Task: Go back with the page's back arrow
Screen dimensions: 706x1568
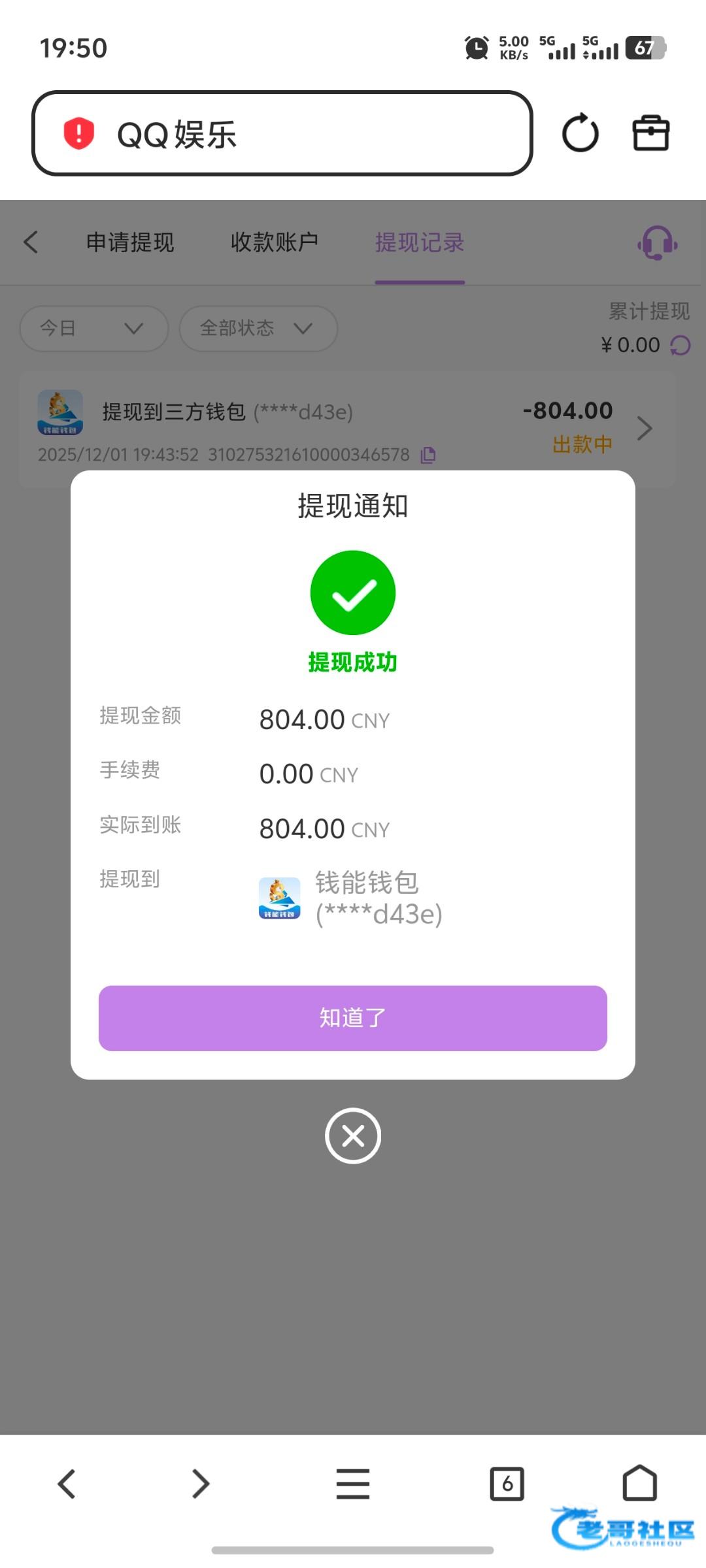Action: tap(31, 242)
